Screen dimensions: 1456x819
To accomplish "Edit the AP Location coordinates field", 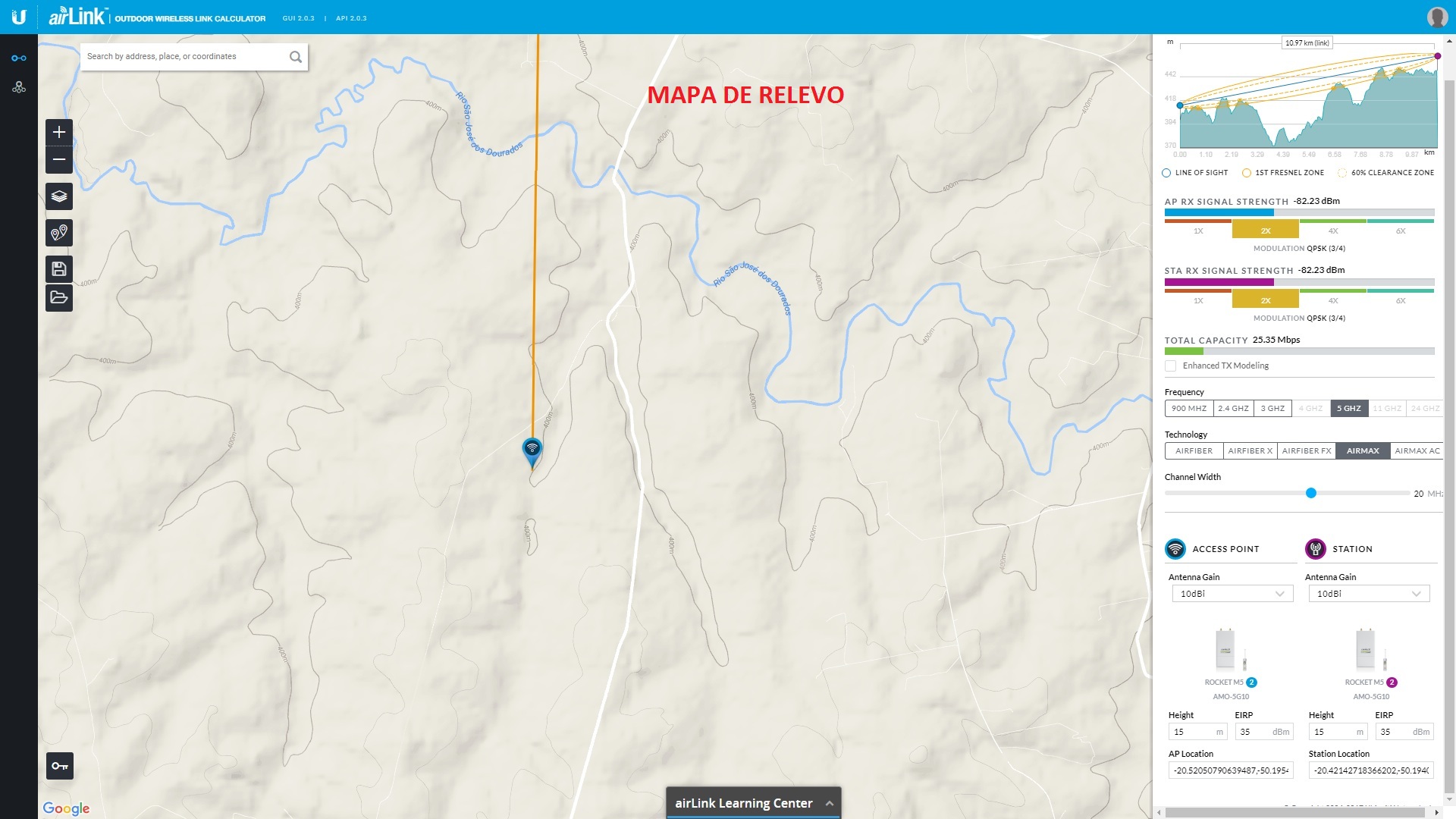I will [x=1230, y=770].
